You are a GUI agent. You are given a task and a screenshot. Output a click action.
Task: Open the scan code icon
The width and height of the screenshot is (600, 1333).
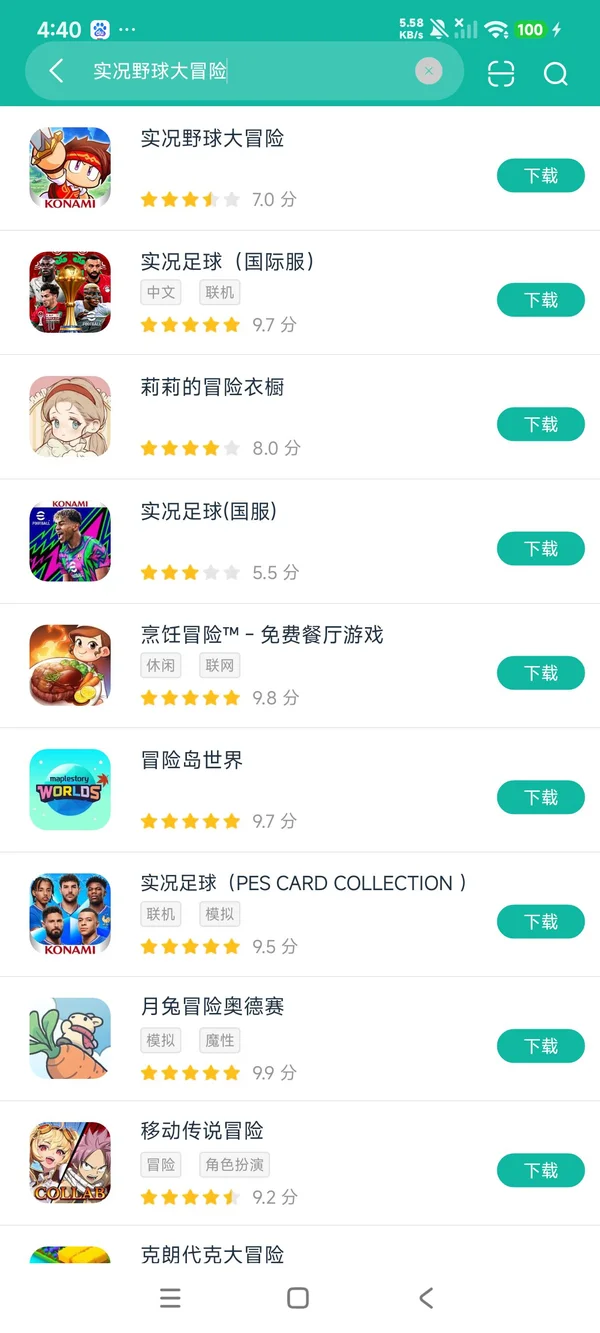(x=501, y=73)
